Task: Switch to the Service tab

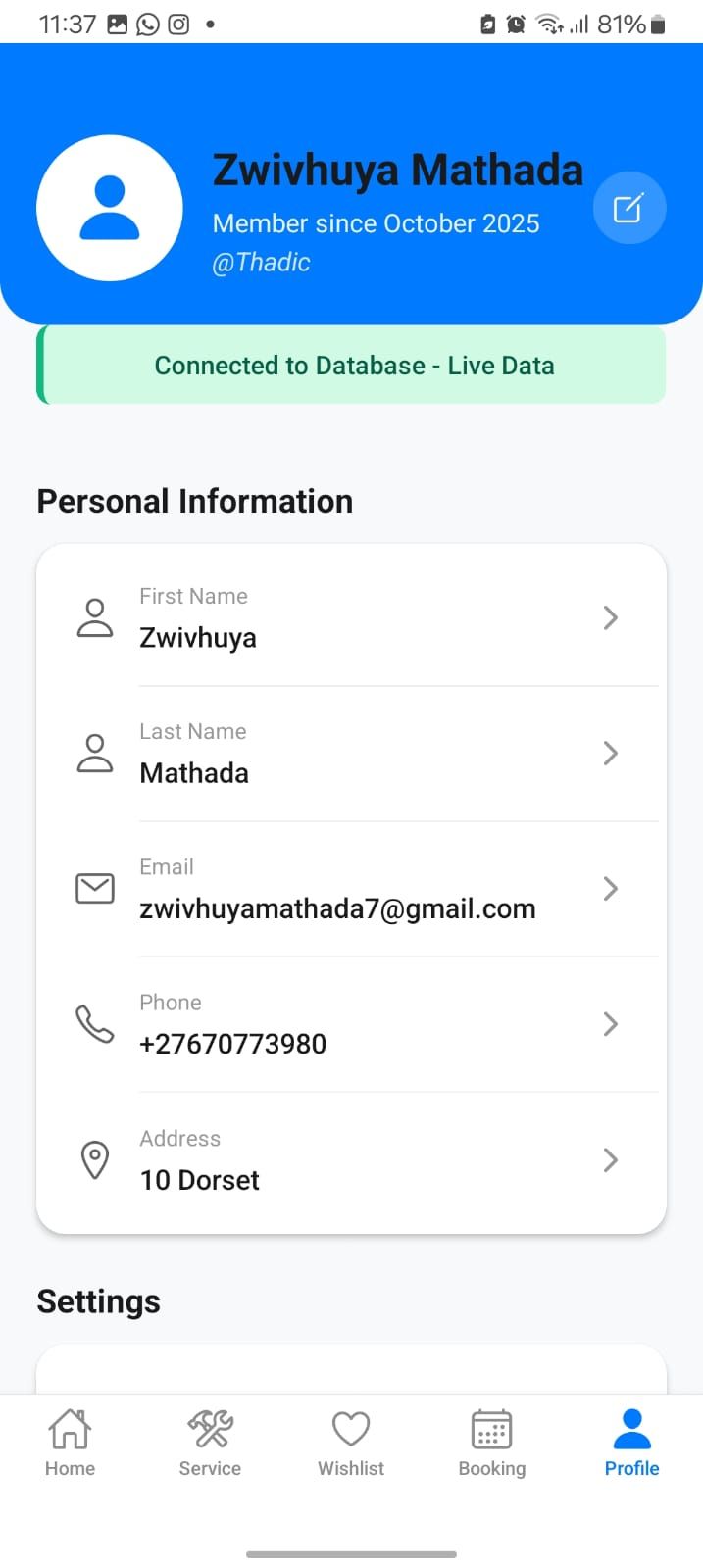Action: (x=210, y=1442)
